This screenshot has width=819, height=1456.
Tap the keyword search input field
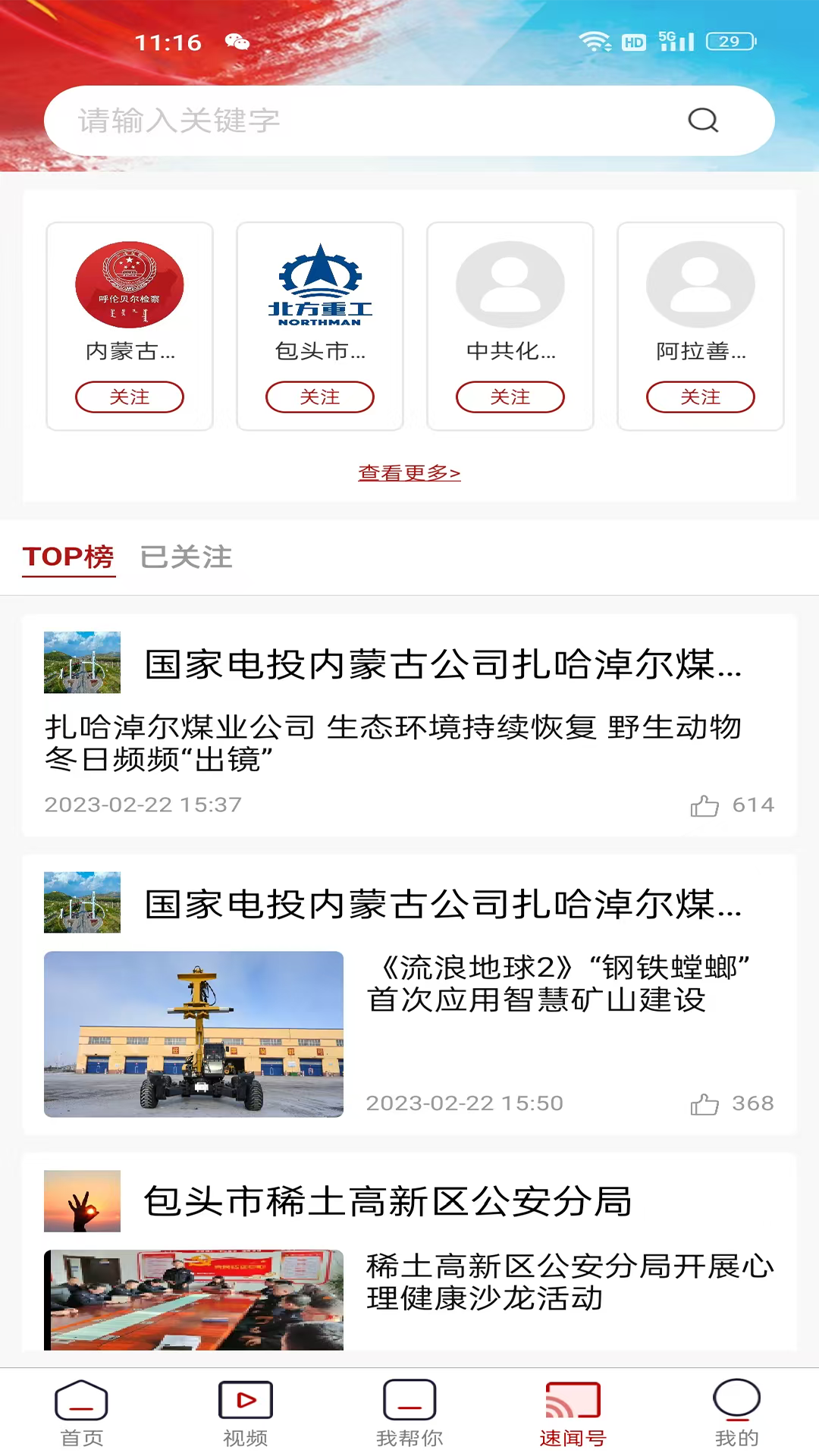(303, 120)
